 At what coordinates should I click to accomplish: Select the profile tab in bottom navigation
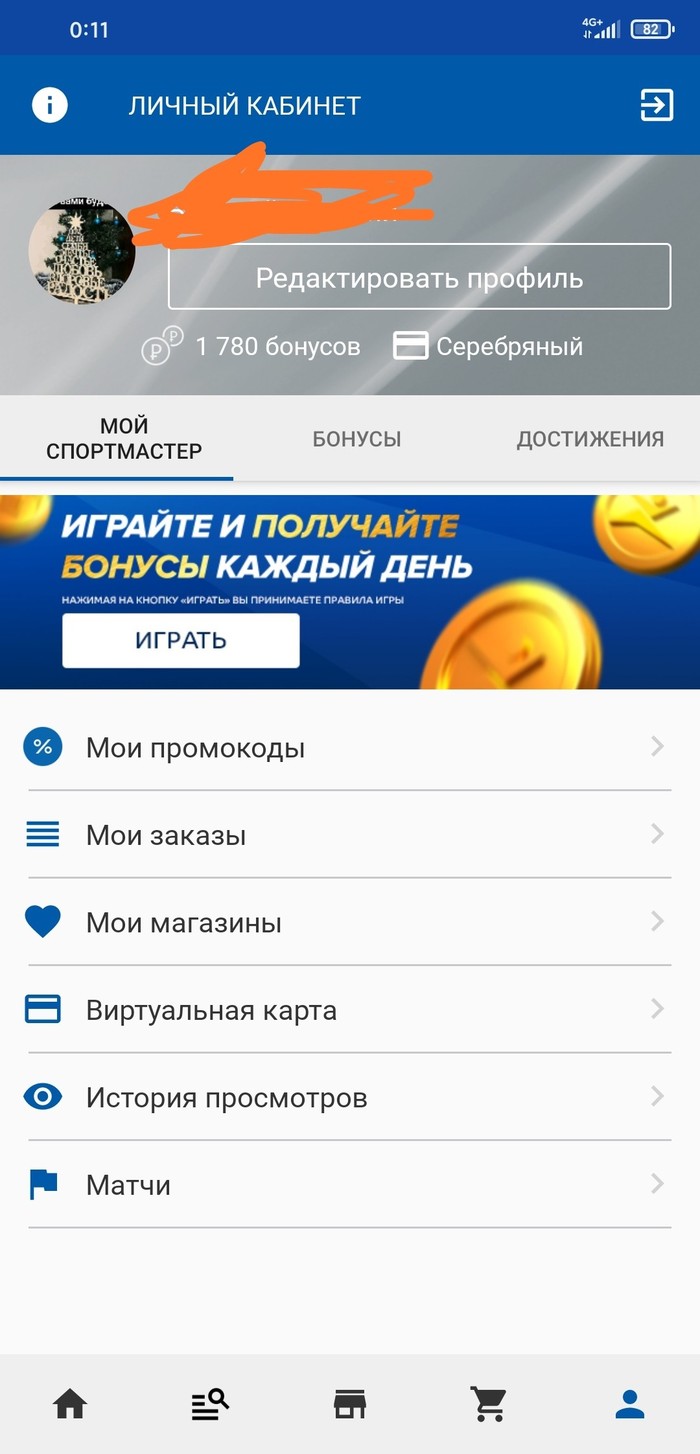click(630, 1404)
